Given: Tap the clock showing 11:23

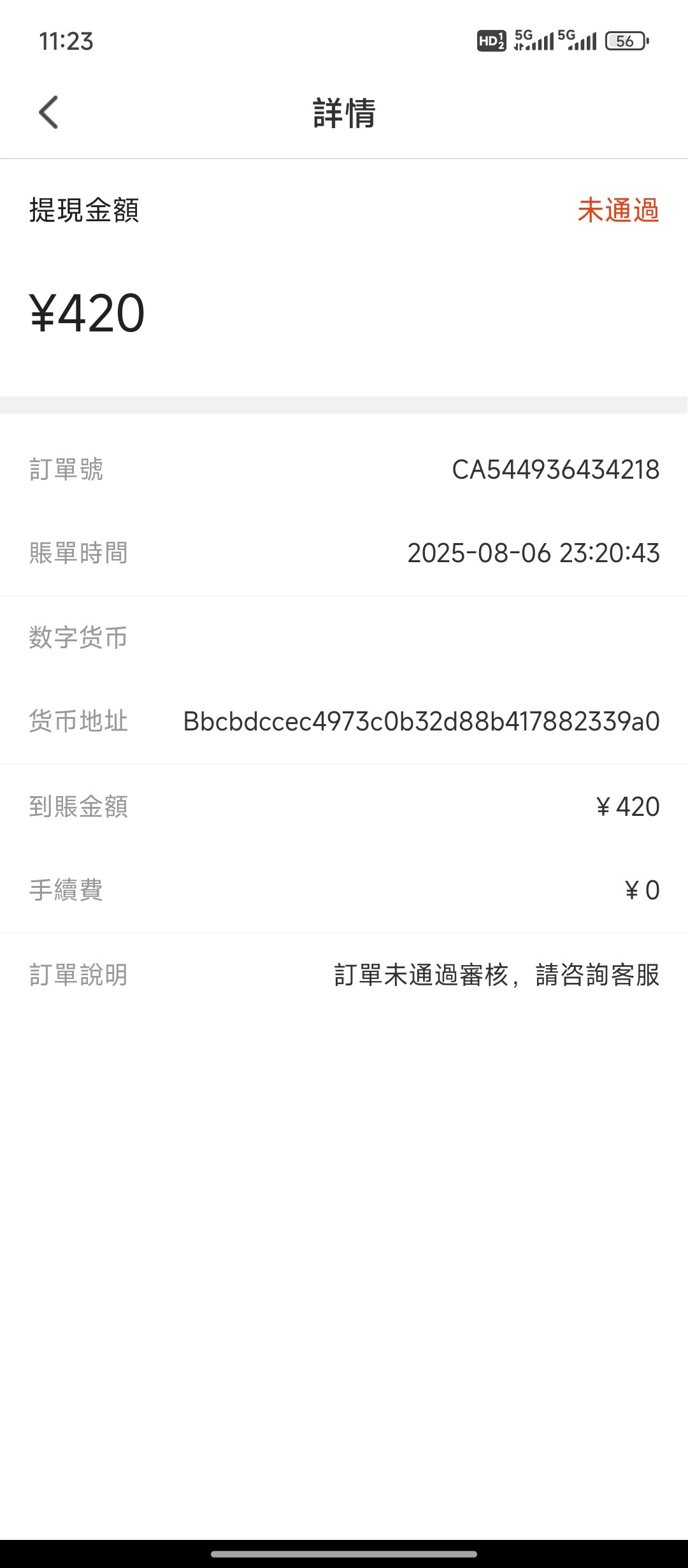Looking at the screenshot, I should 66,42.
